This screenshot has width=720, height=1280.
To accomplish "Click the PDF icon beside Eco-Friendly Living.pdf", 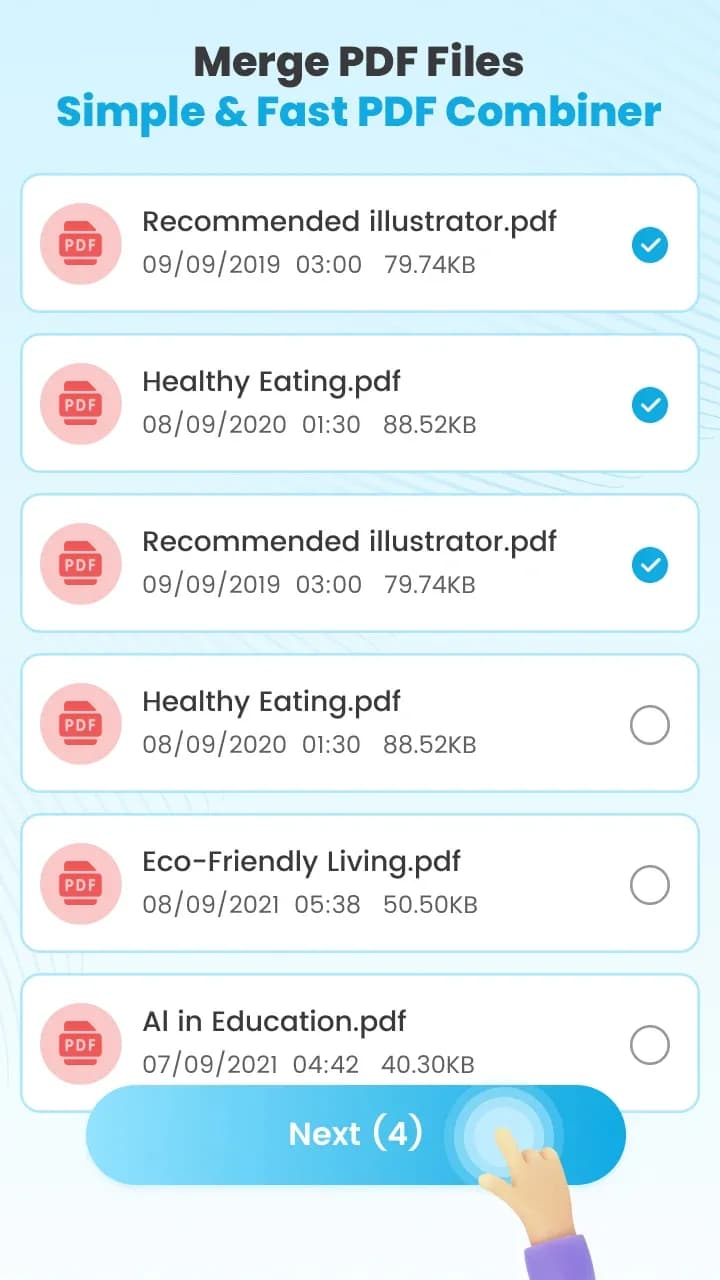I will pyautogui.click(x=80, y=883).
